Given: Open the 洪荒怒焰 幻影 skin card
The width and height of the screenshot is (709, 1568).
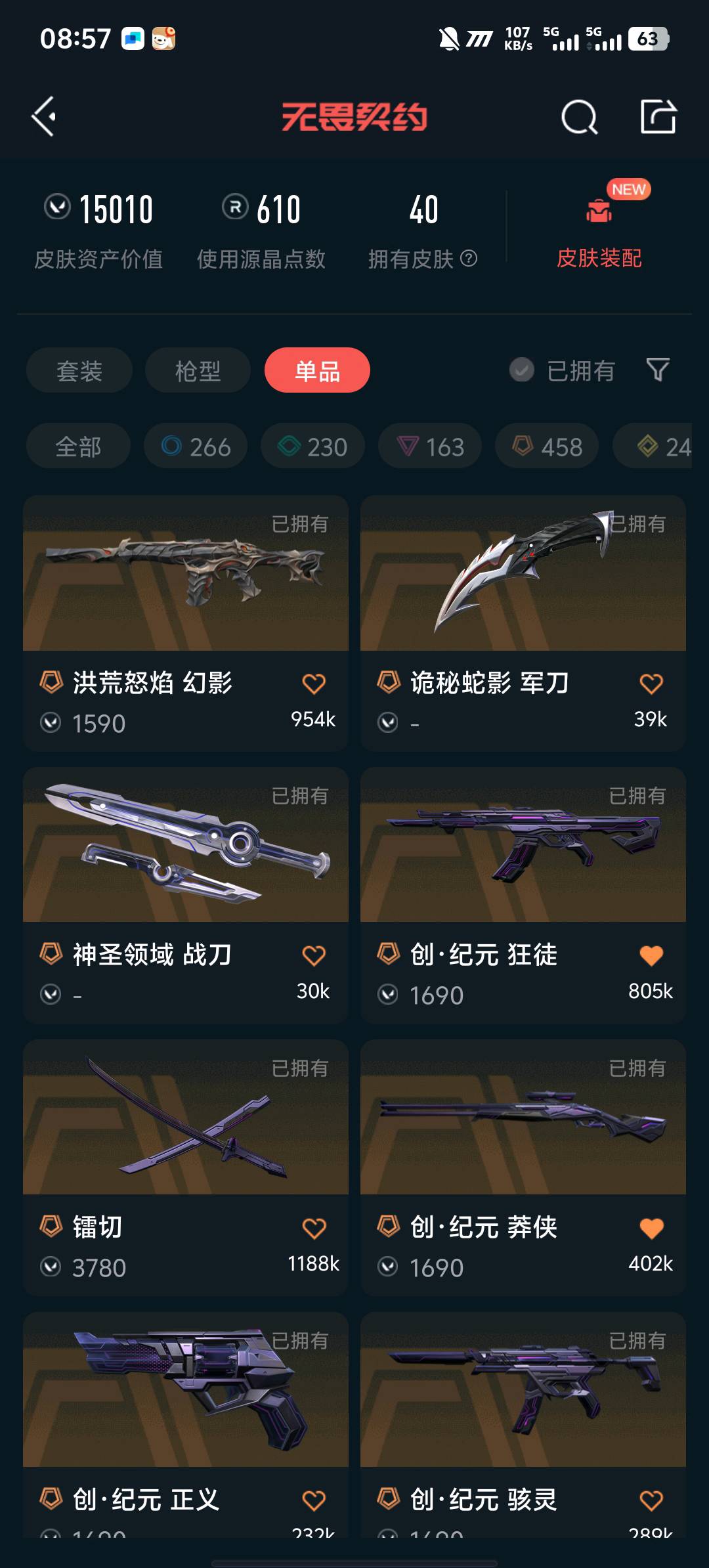Looking at the screenshot, I should click(x=186, y=623).
